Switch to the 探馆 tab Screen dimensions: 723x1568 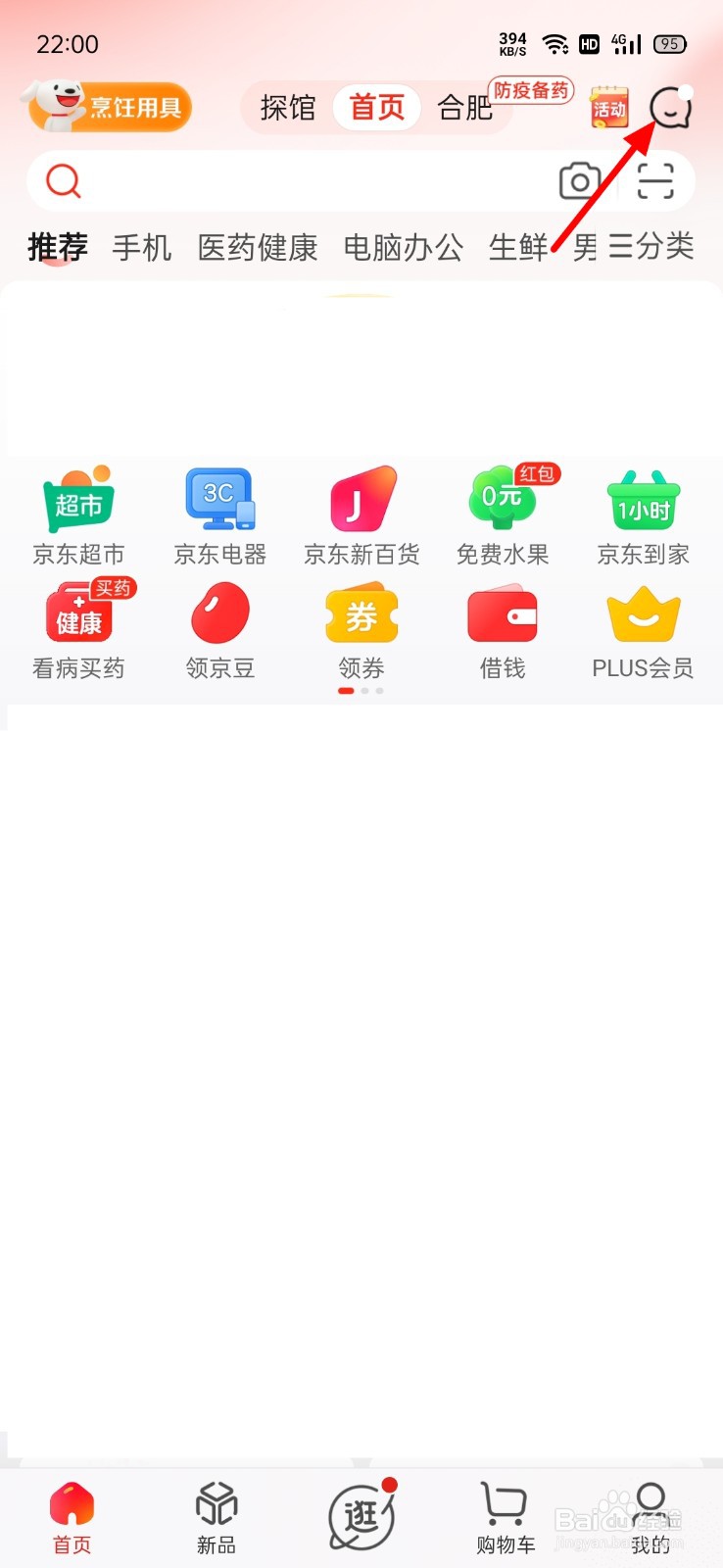[288, 108]
